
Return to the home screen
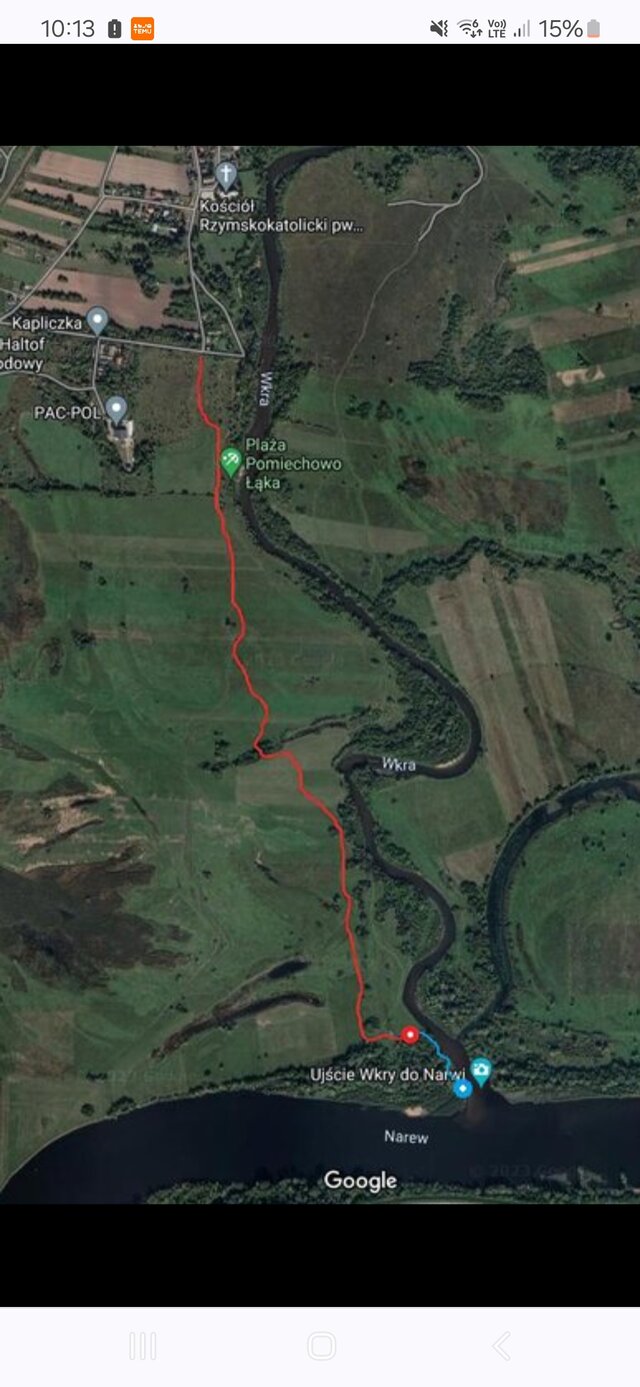(x=321, y=1346)
